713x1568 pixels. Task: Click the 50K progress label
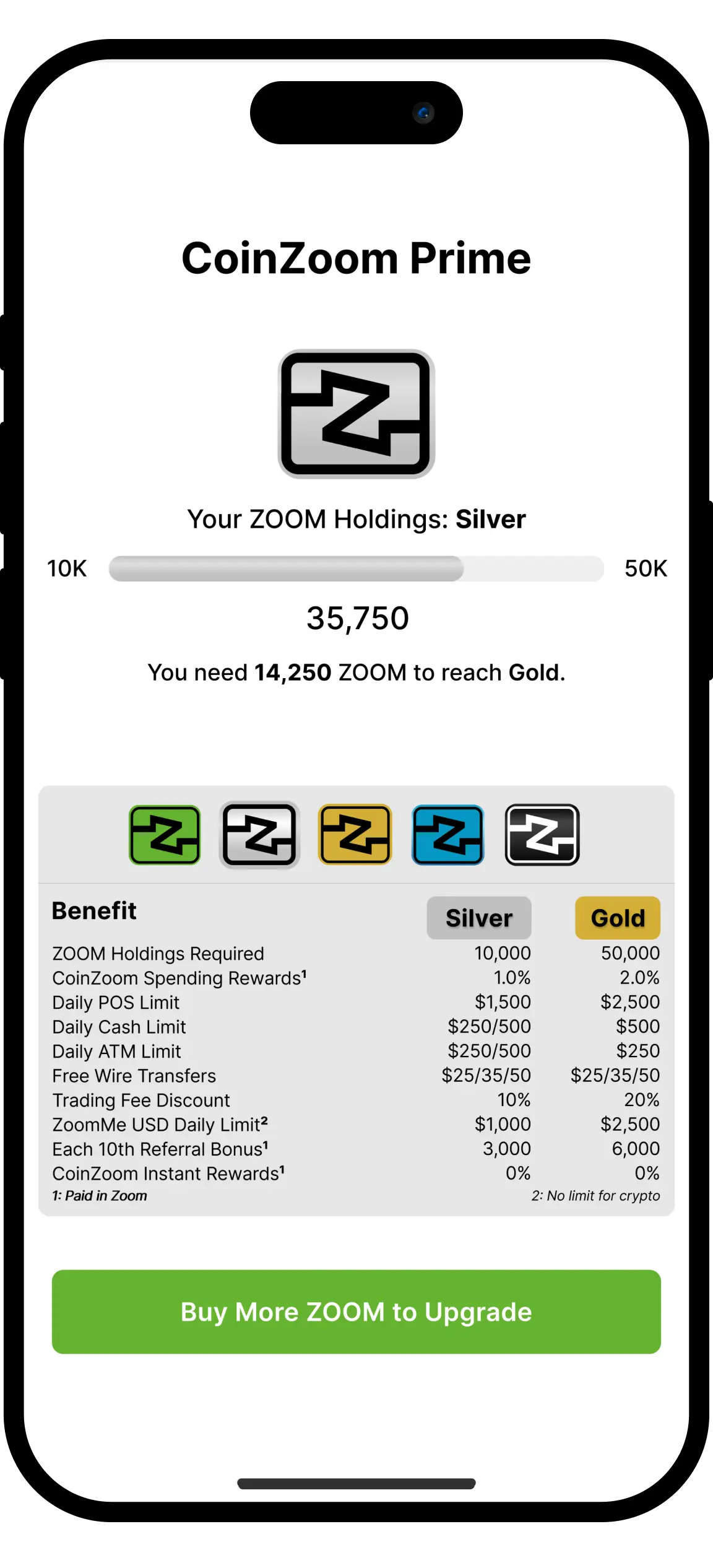[646, 568]
